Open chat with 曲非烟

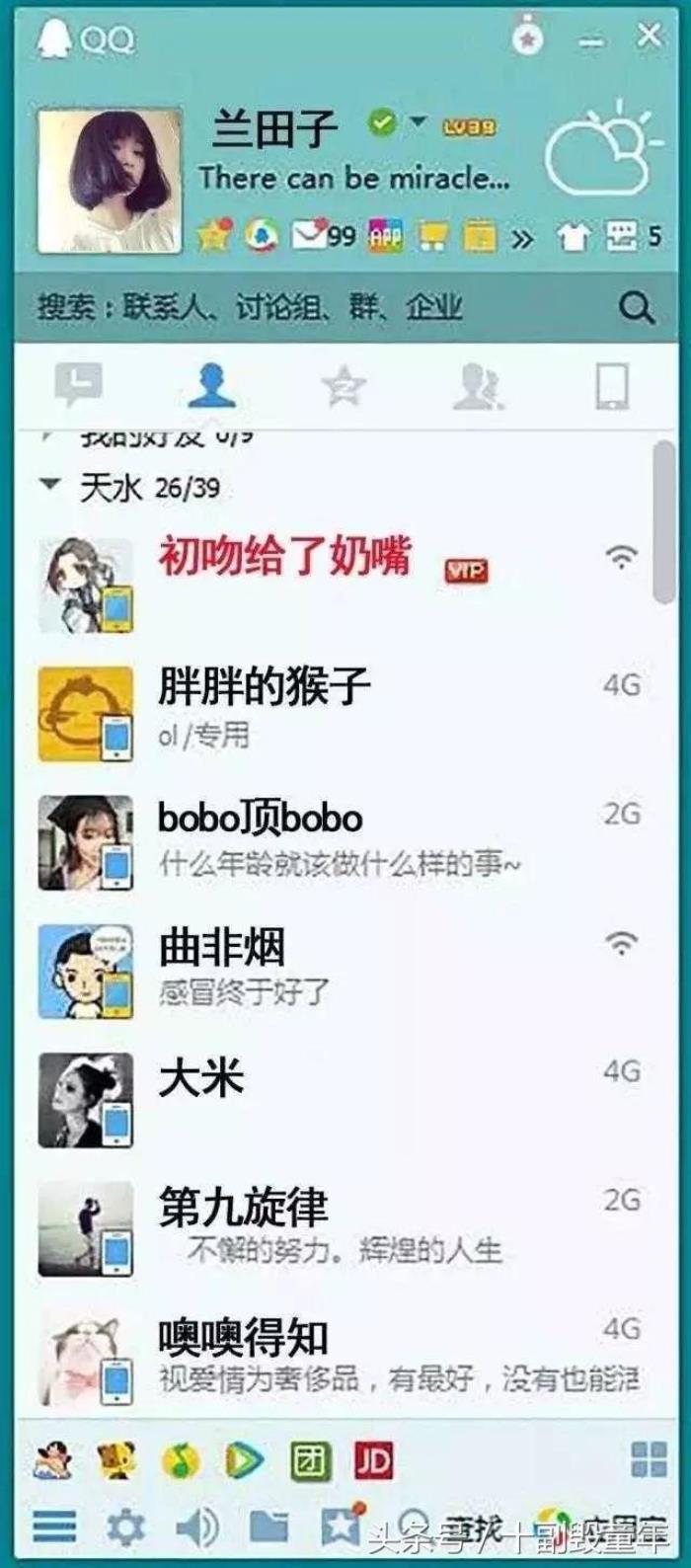pyautogui.click(x=222, y=948)
